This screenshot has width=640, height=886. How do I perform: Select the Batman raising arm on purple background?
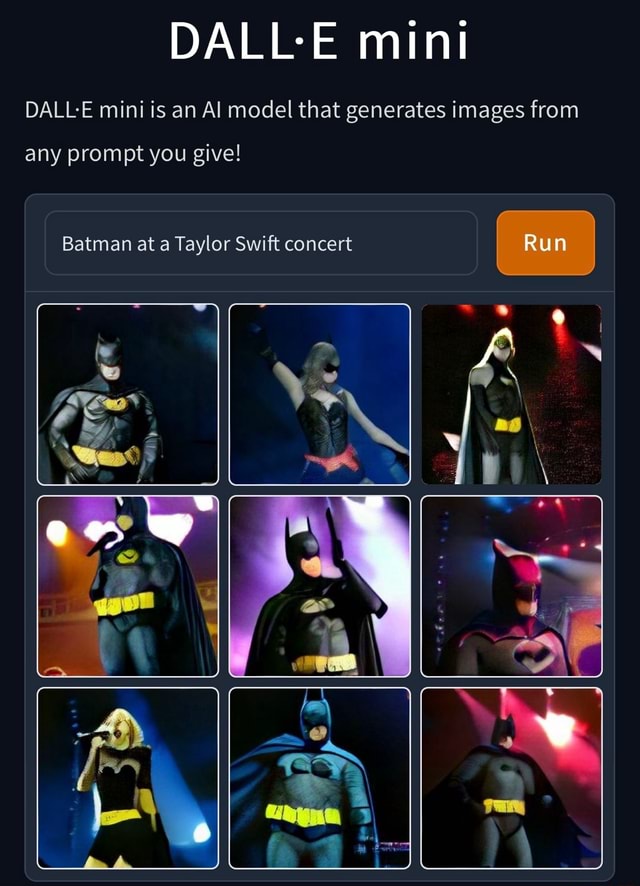click(320, 586)
